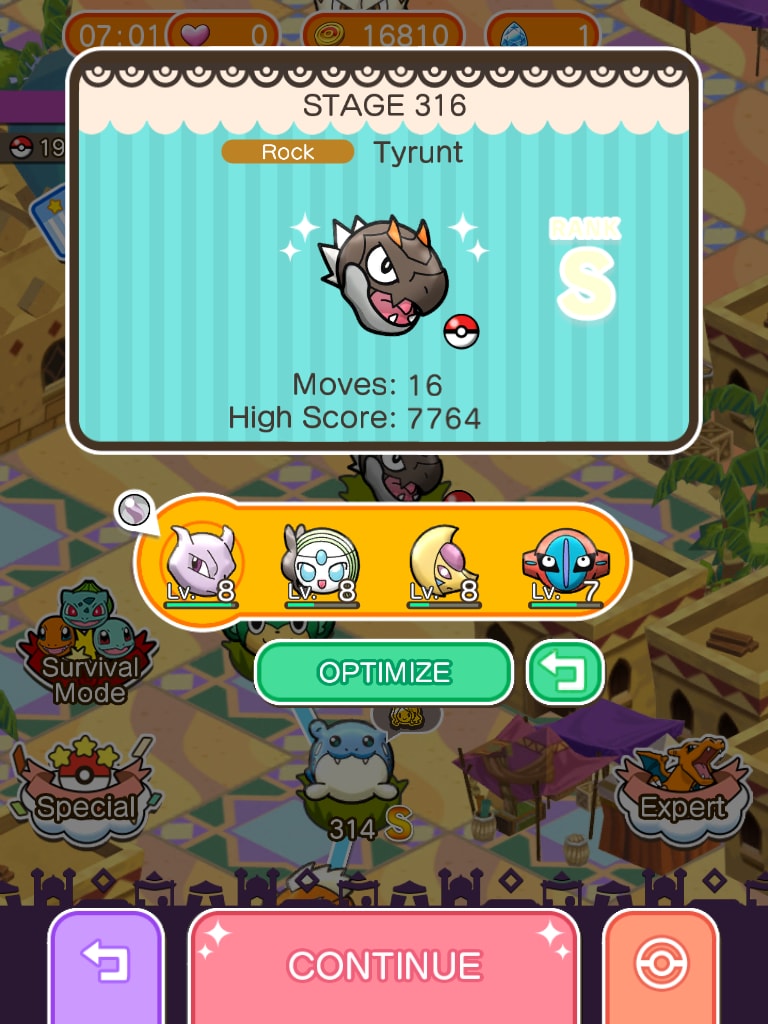Open the Expert stages

683,785
